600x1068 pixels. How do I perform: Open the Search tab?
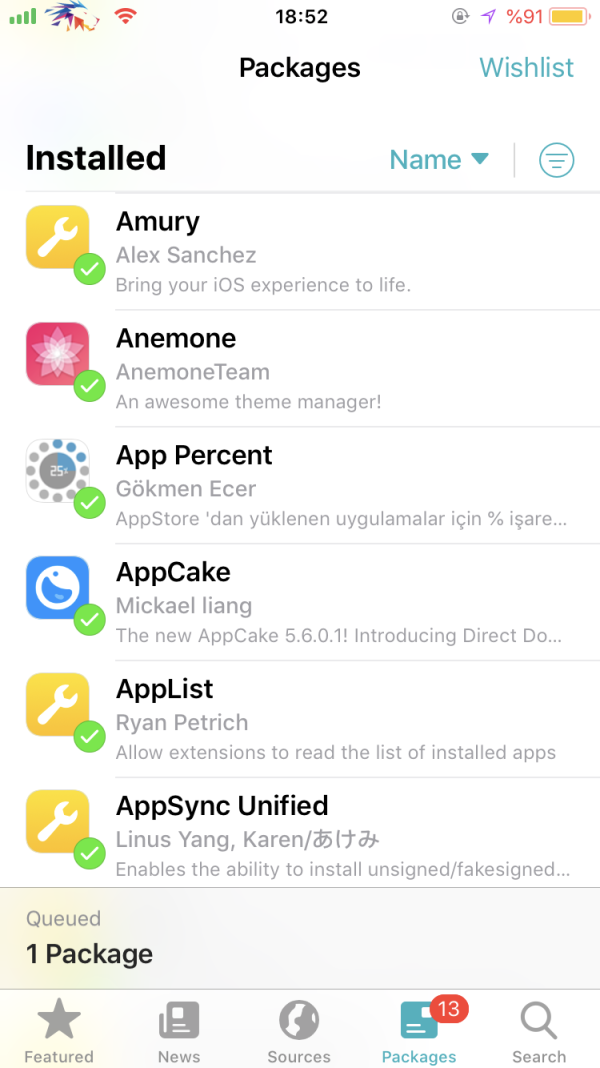coord(539,1032)
